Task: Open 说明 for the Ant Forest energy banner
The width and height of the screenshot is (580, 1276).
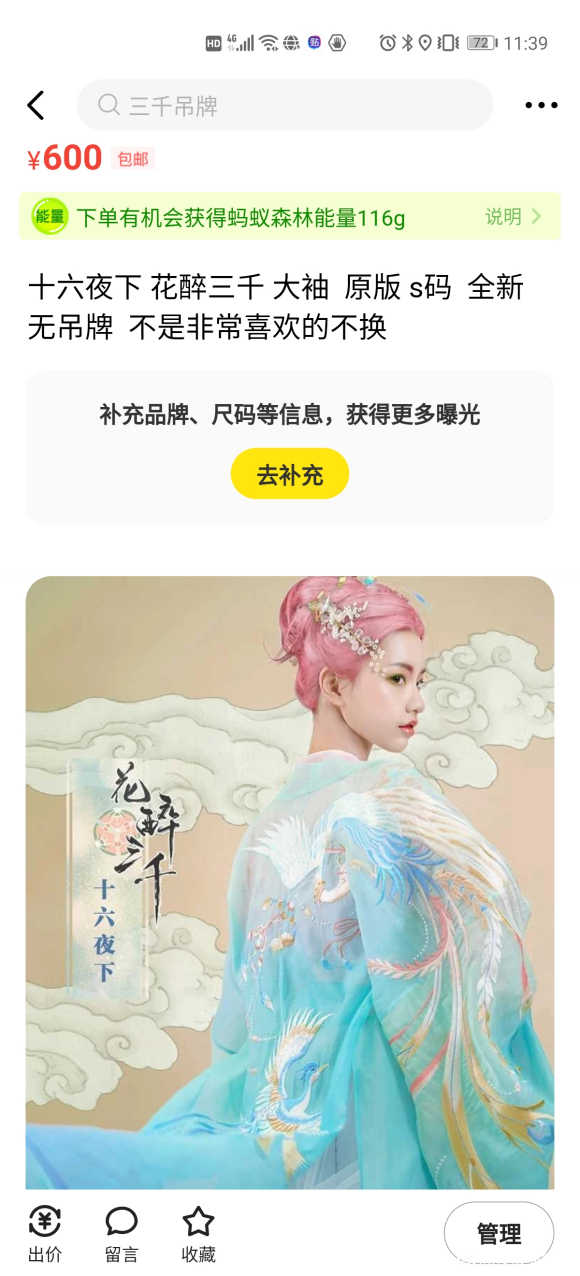Action: 514,217
